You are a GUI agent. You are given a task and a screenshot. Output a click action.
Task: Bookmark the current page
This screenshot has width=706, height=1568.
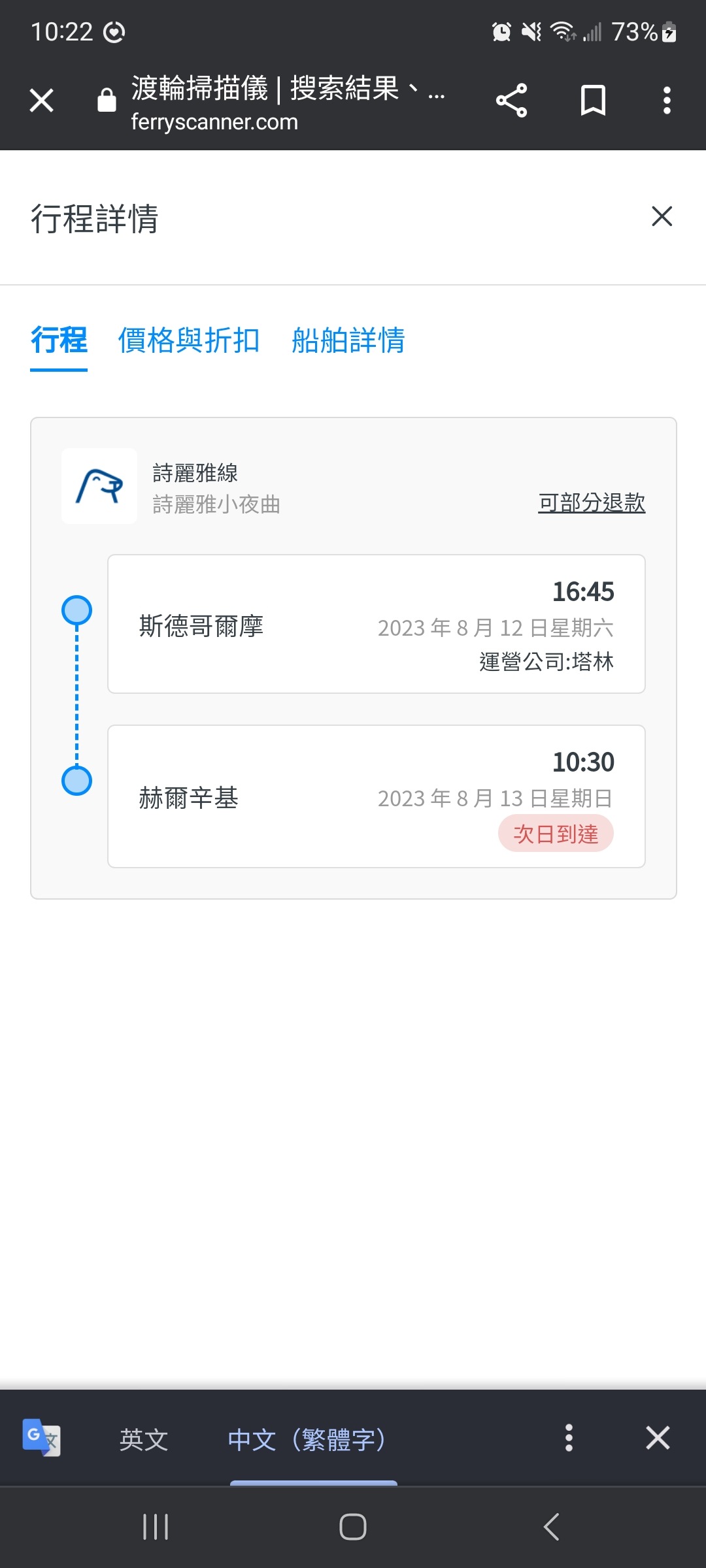pos(593,101)
